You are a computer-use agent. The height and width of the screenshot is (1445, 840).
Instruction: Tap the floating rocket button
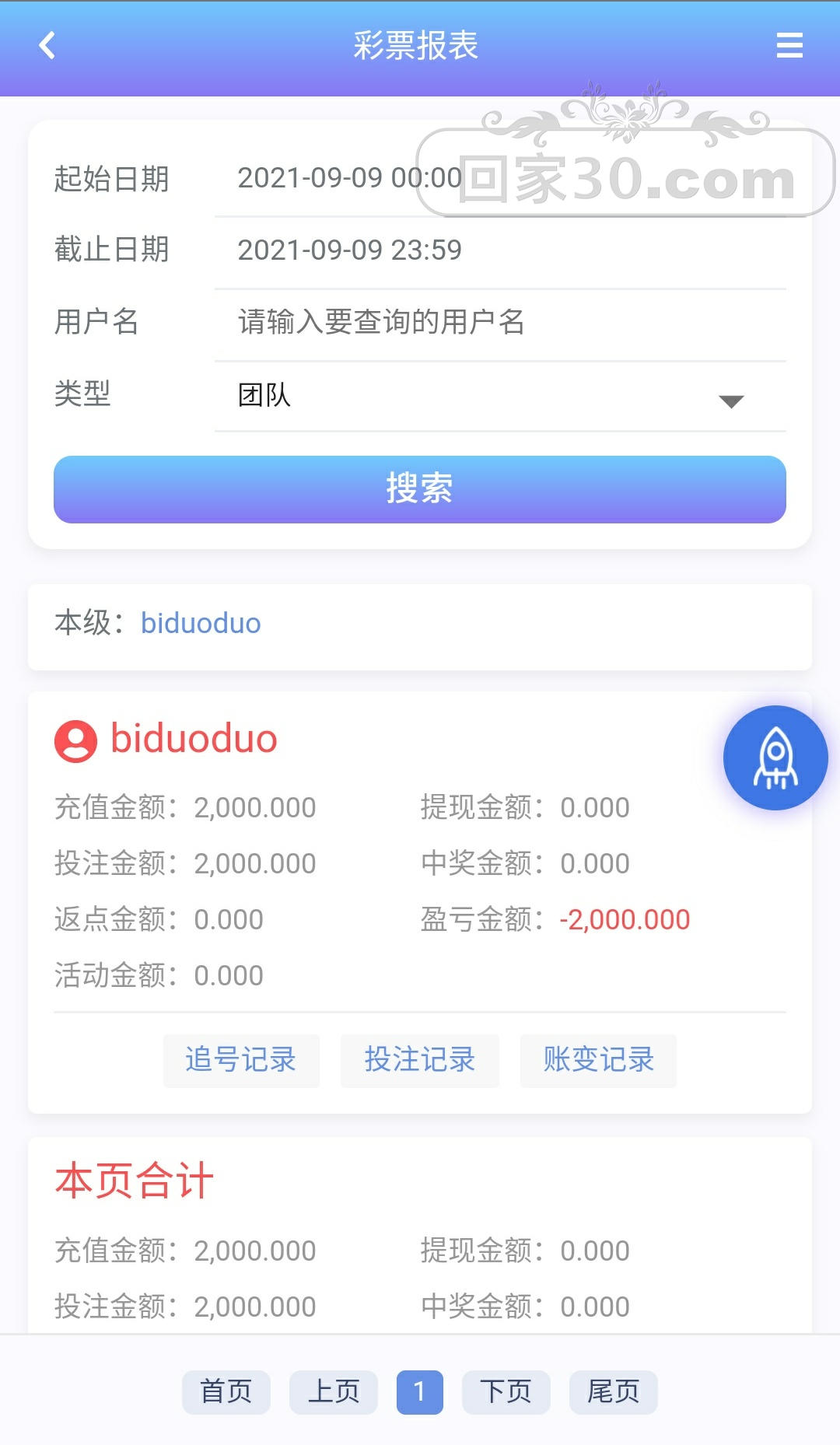click(775, 757)
